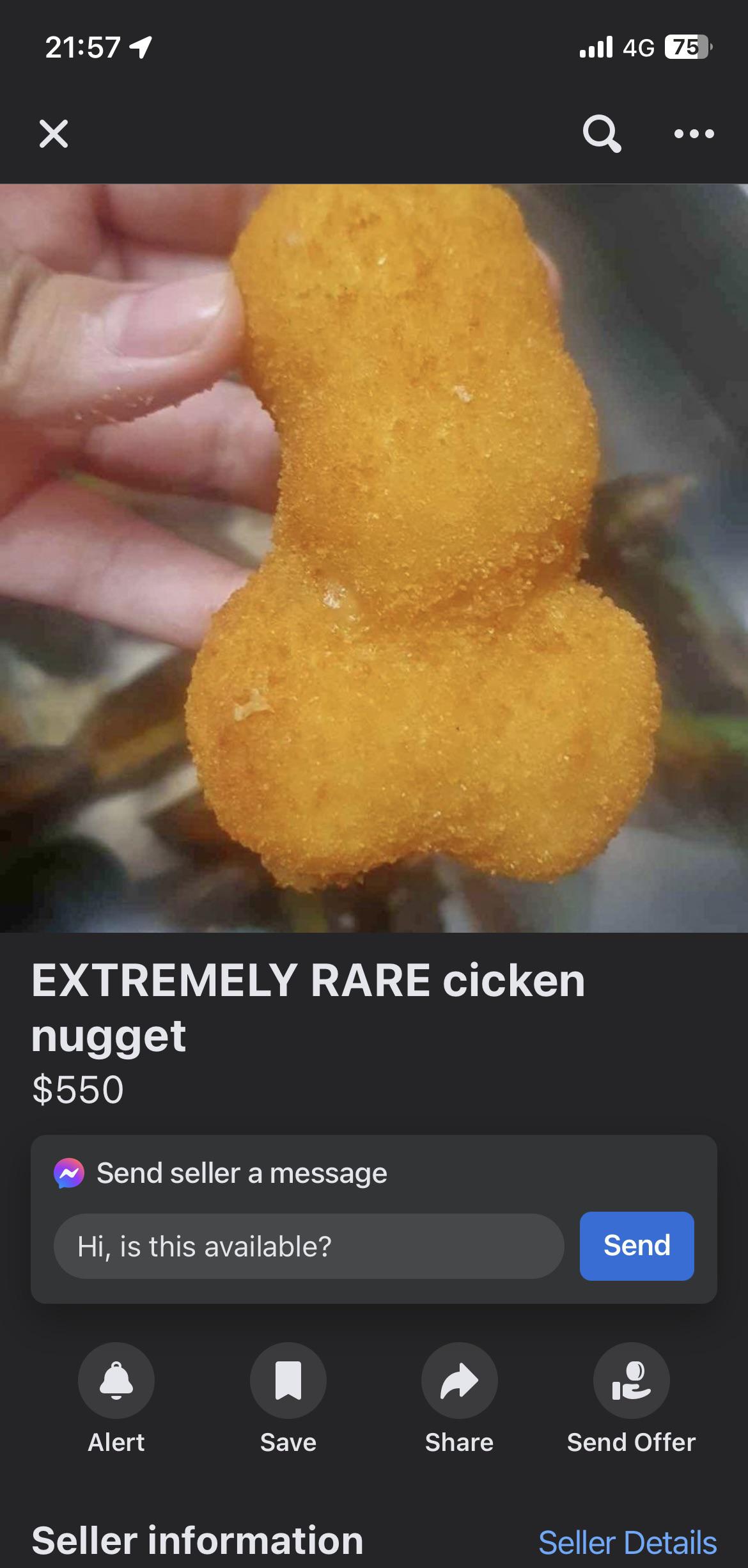This screenshot has width=748, height=1568.
Task: Tap the Messenger logo icon
Action: pyautogui.click(x=69, y=1173)
